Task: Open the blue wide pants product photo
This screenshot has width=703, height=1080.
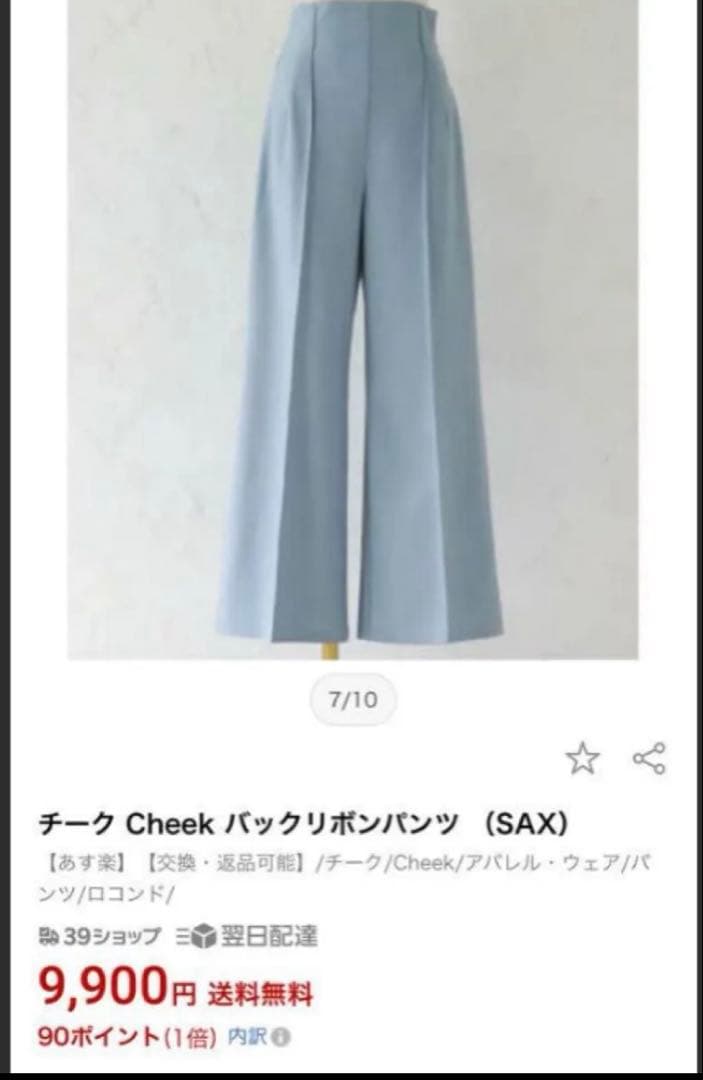Action: coord(353,329)
